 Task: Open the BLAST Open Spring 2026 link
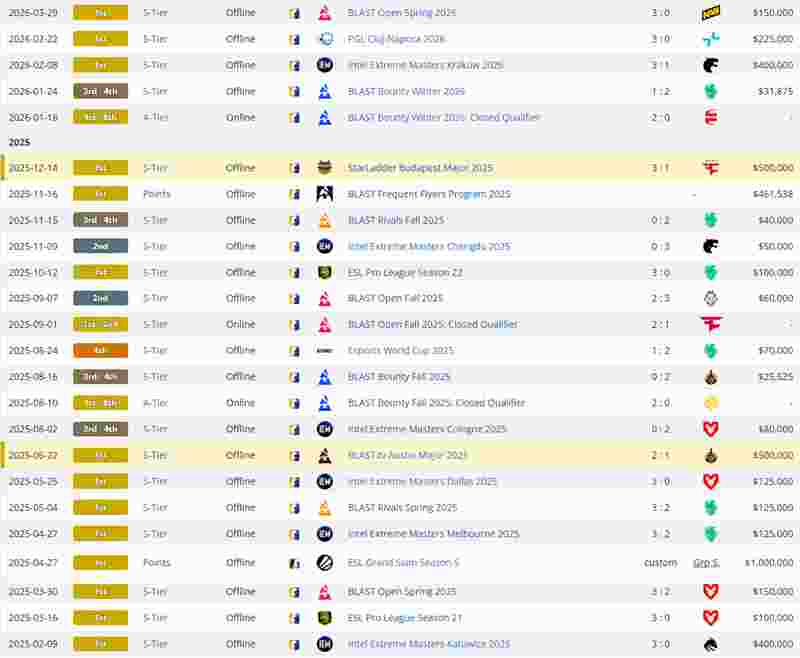pyautogui.click(x=401, y=13)
